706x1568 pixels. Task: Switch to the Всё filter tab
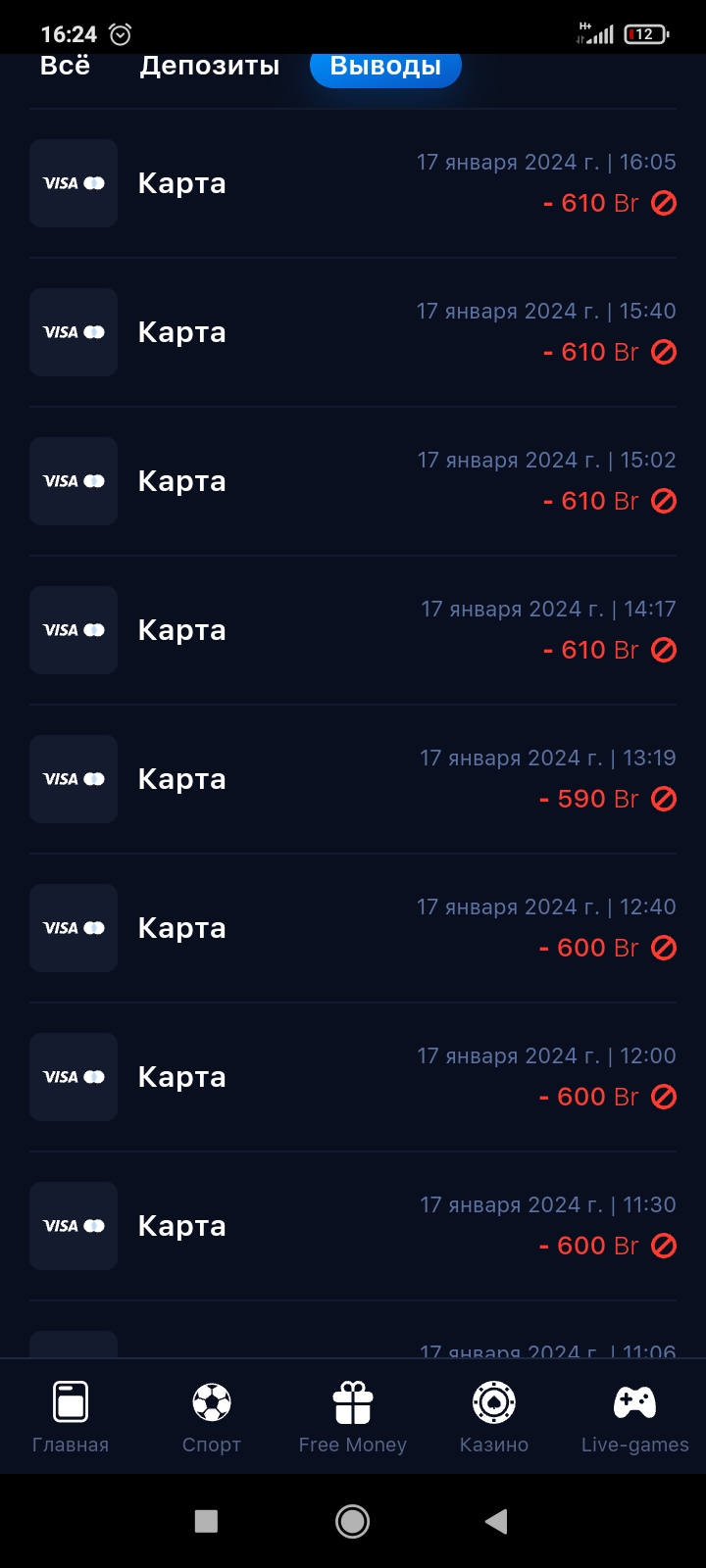pos(65,67)
